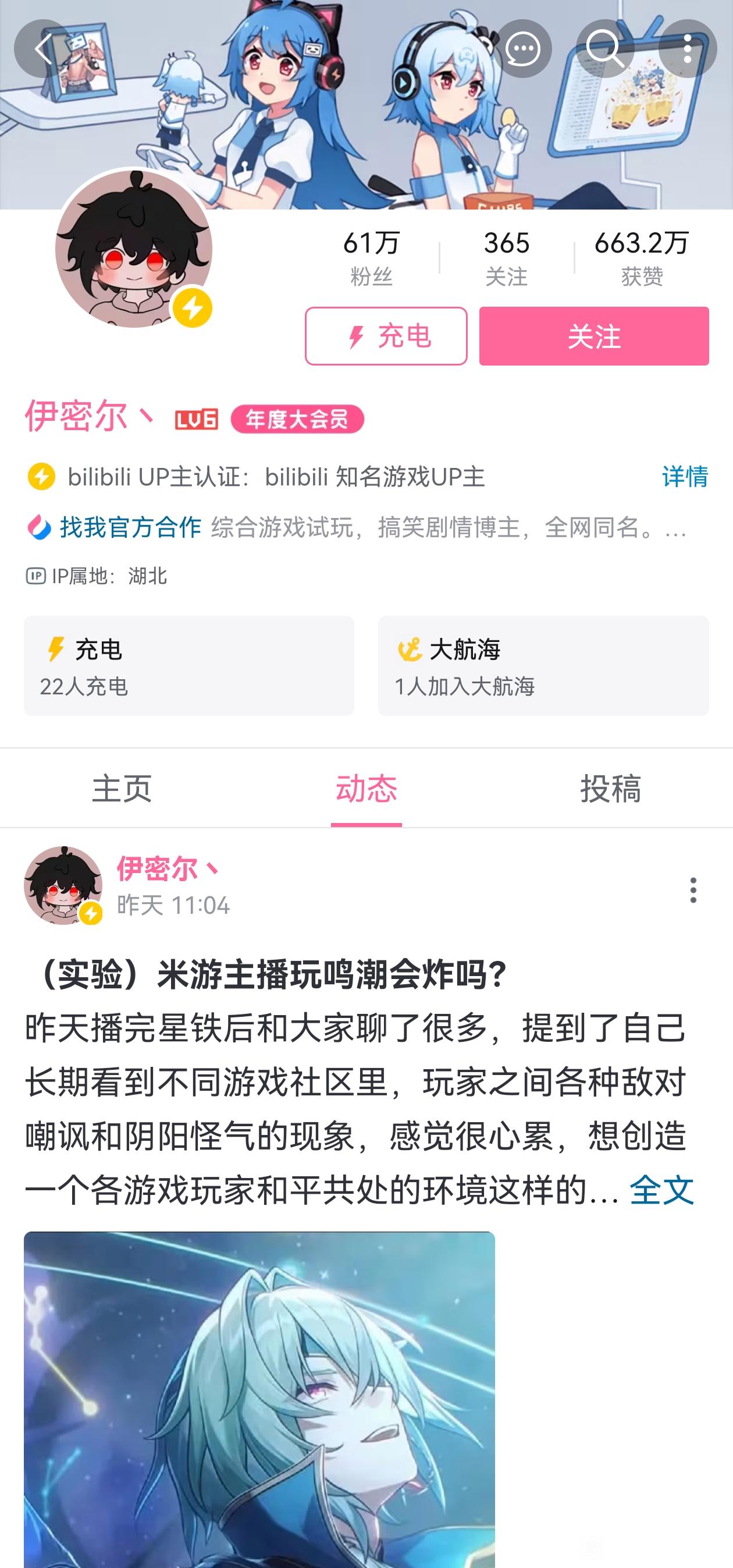733x1568 pixels.
Task: Open the image attached to the post
Action: tap(259, 1400)
